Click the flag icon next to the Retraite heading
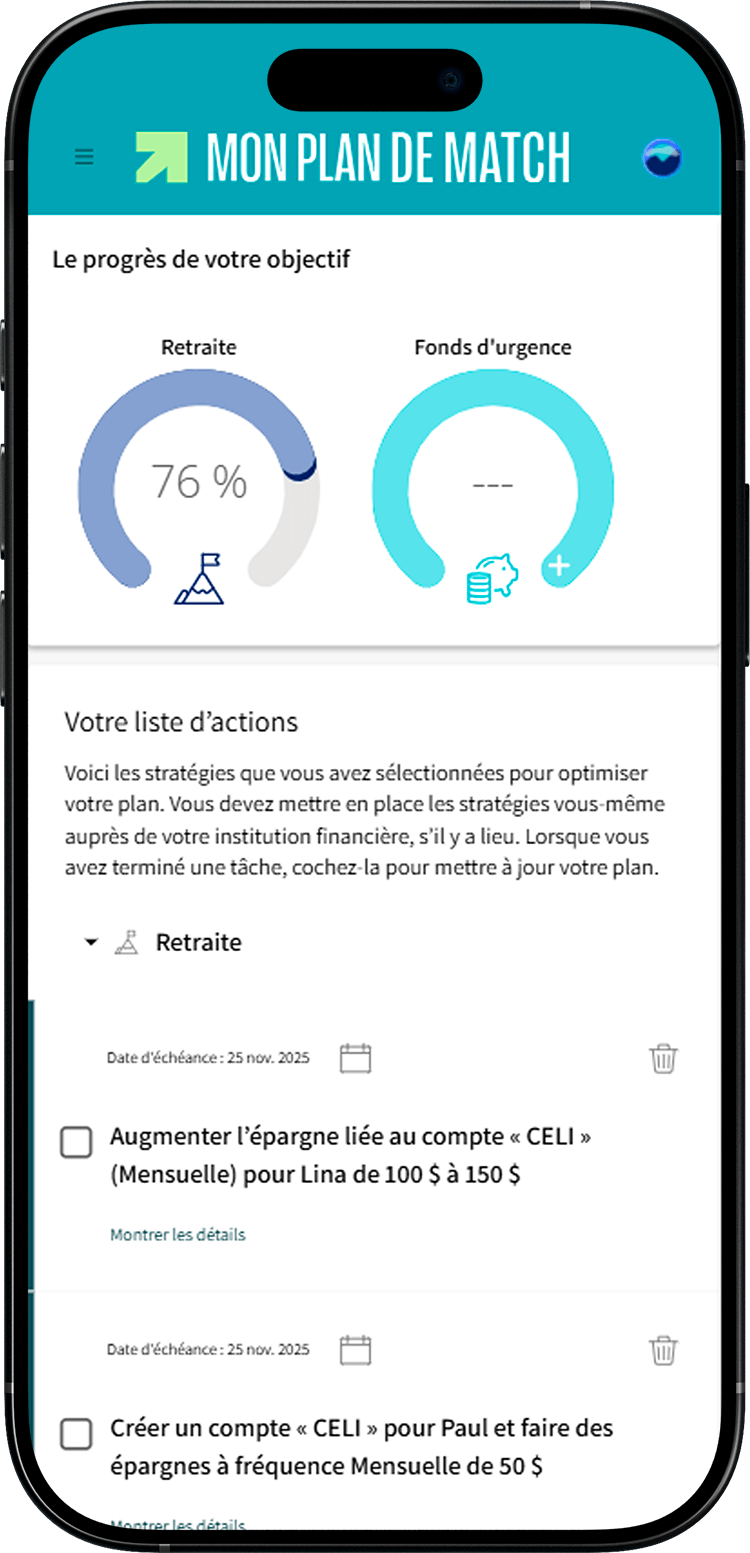The image size is (750, 1553). 126,941
